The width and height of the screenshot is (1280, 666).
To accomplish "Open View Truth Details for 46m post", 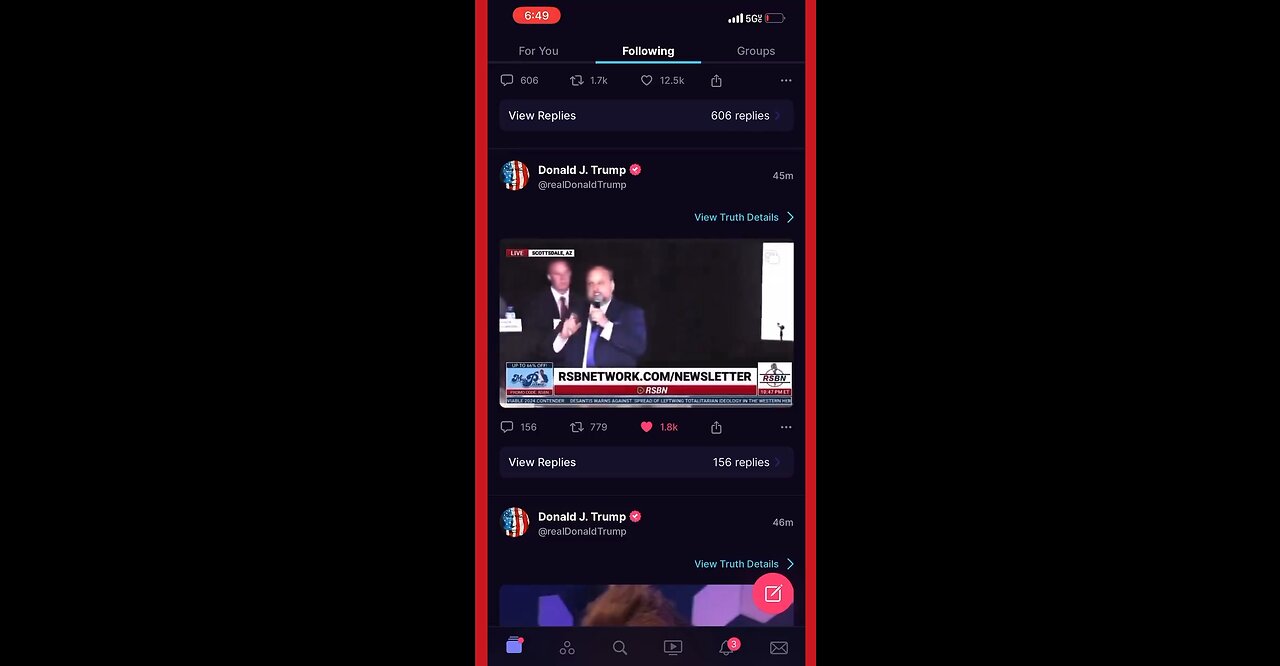I will [x=743, y=564].
